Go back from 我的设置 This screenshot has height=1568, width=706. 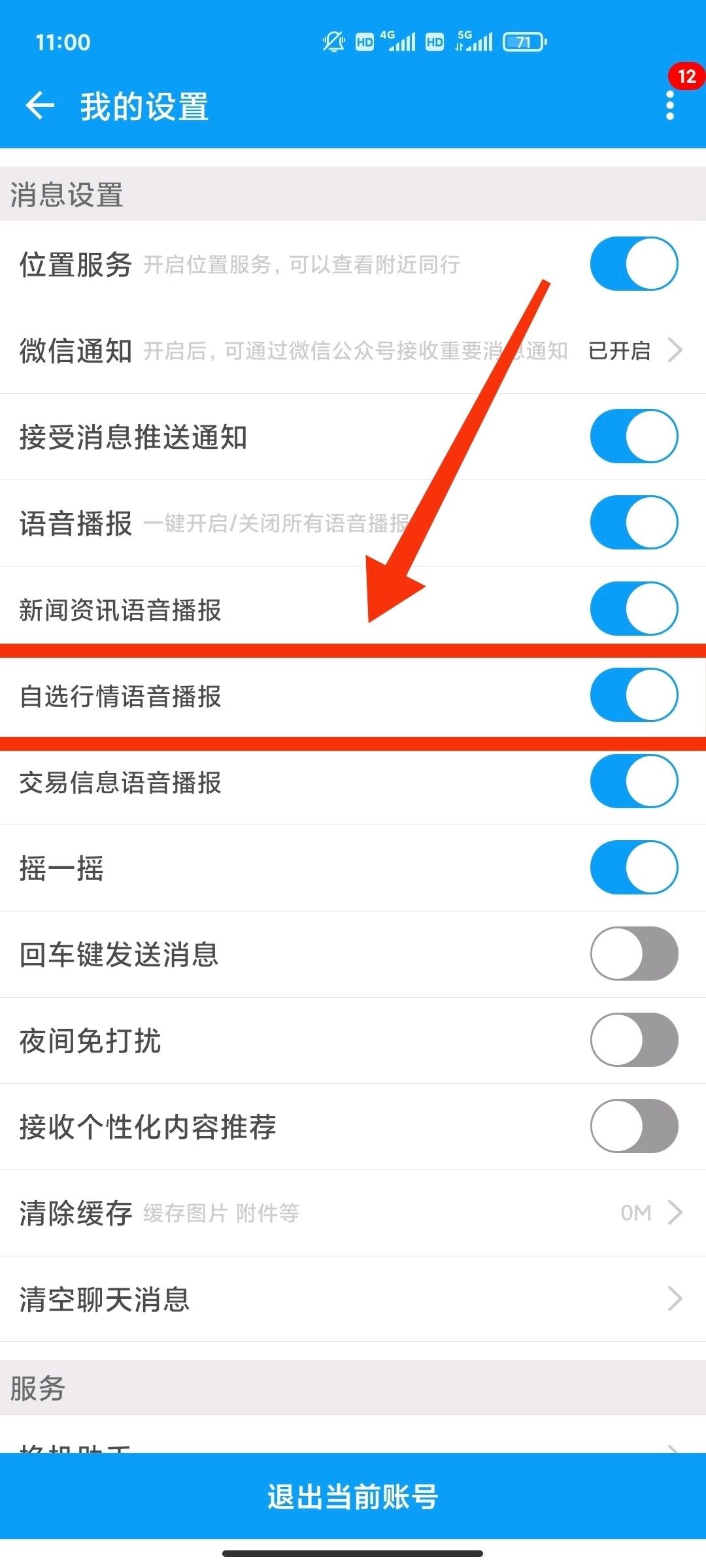tap(39, 106)
